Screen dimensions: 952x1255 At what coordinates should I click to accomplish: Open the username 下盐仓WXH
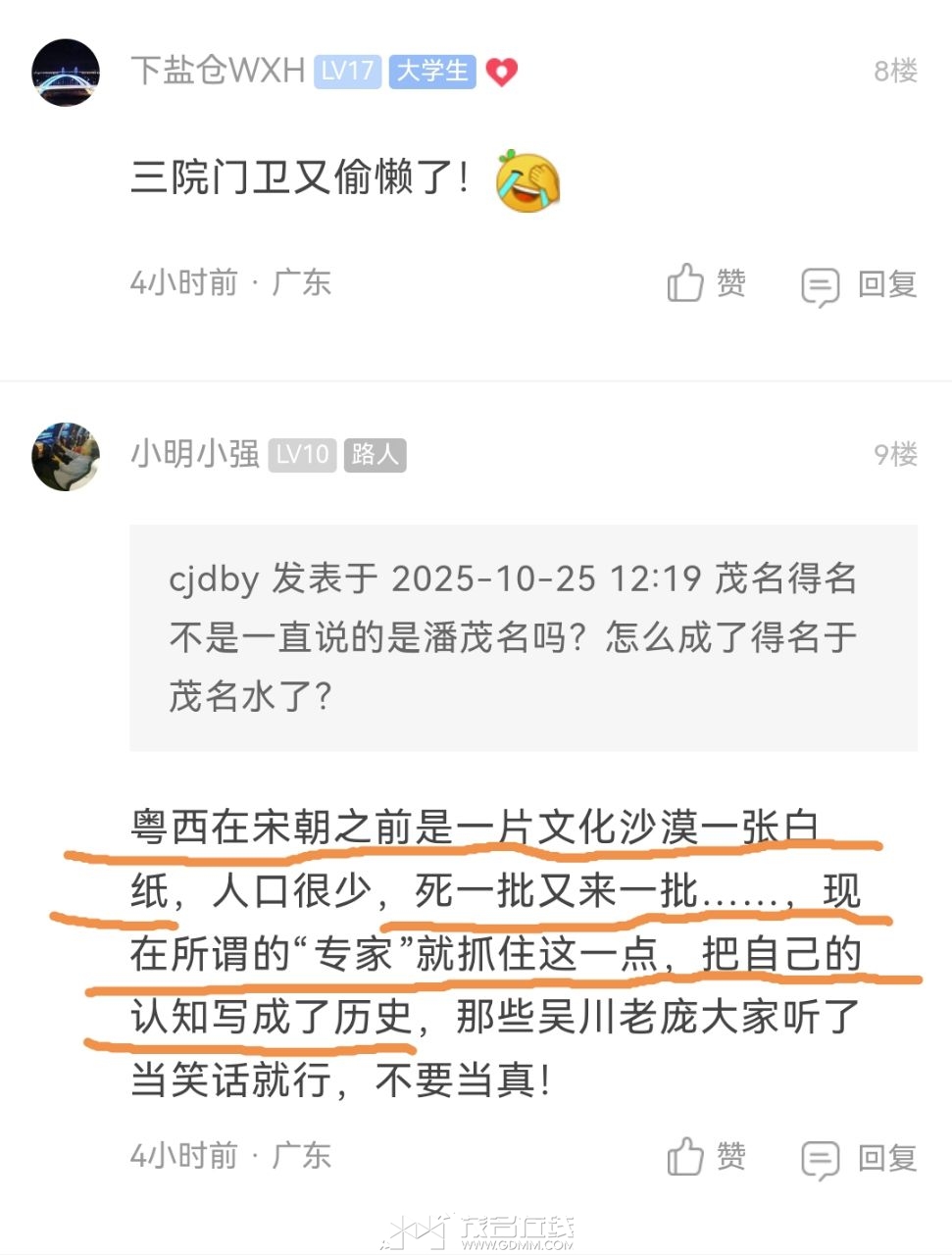[218, 71]
